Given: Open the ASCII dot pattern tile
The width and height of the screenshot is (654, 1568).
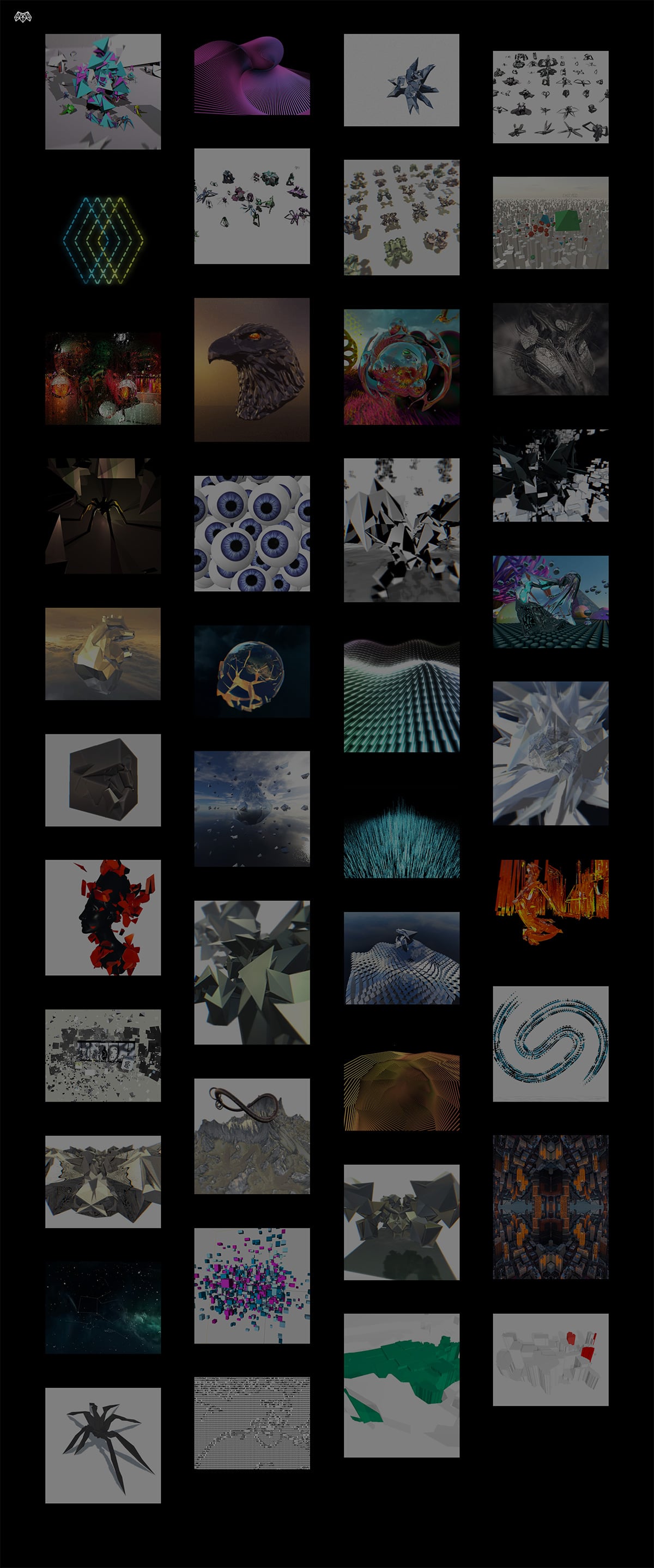Looking at the screenshot, I should click(251, 1423).
